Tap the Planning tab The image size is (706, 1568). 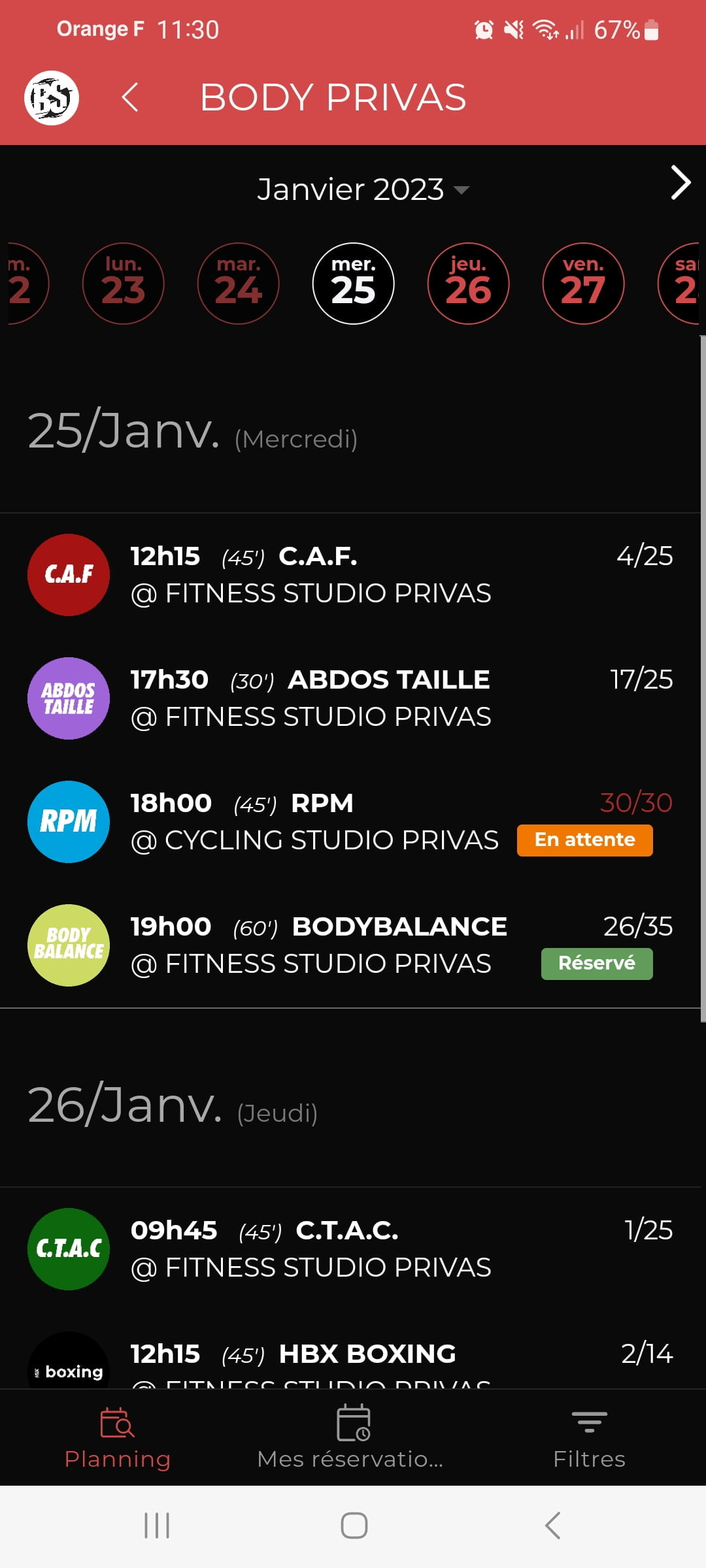point(118,1437)
